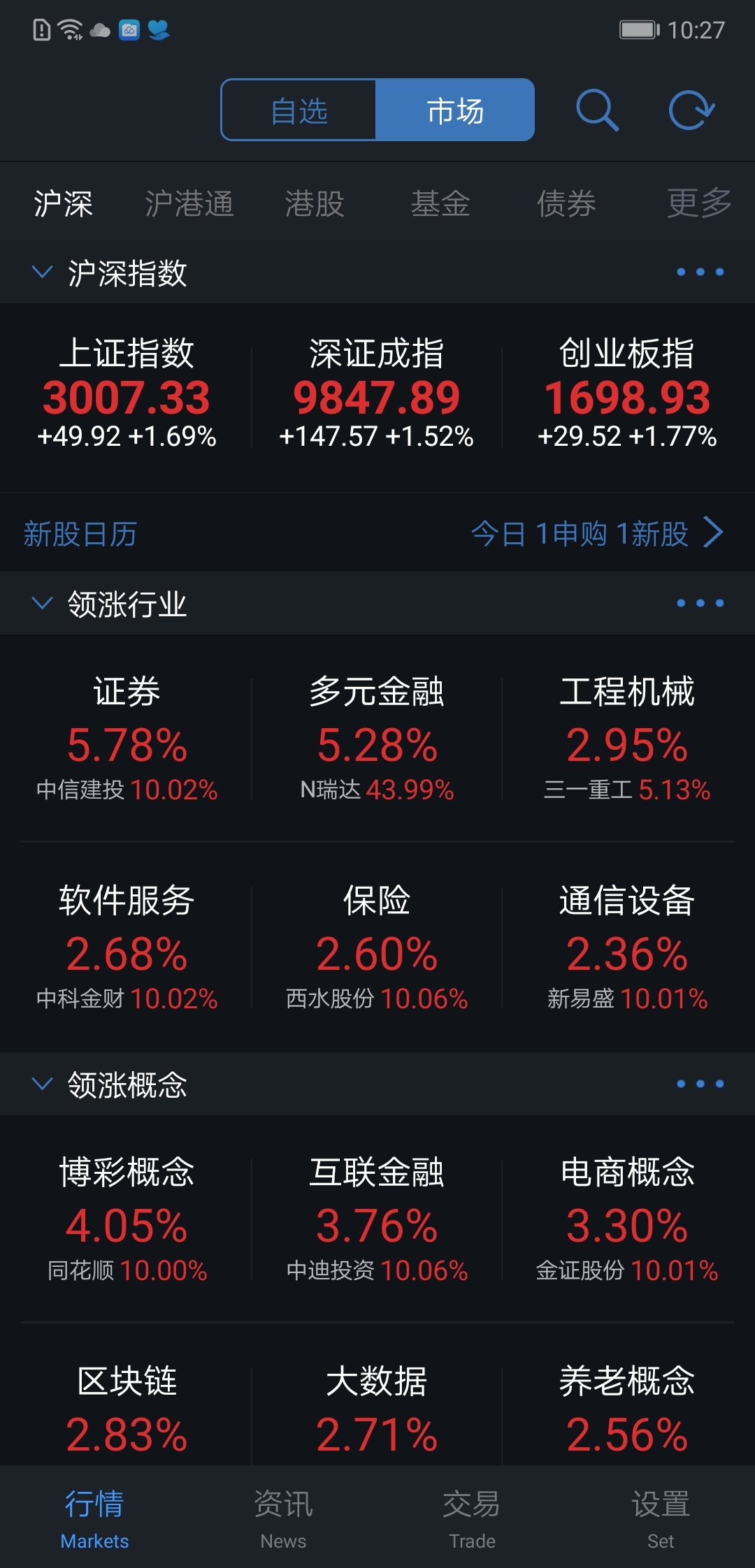Open more options for 领涨行业

[x=700, y=603]
